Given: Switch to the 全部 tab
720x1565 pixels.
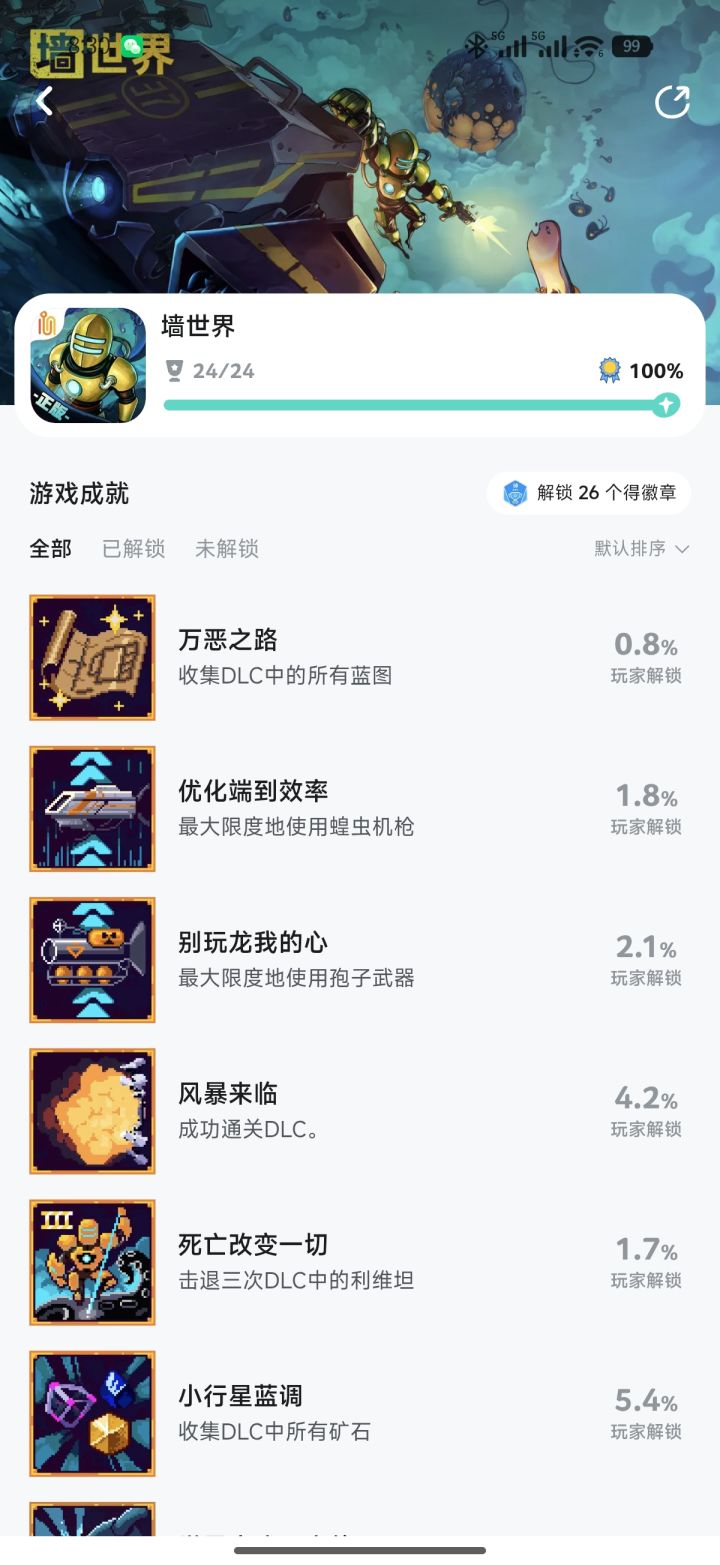Looking at the screenshot, I should (x=51, y=549).
